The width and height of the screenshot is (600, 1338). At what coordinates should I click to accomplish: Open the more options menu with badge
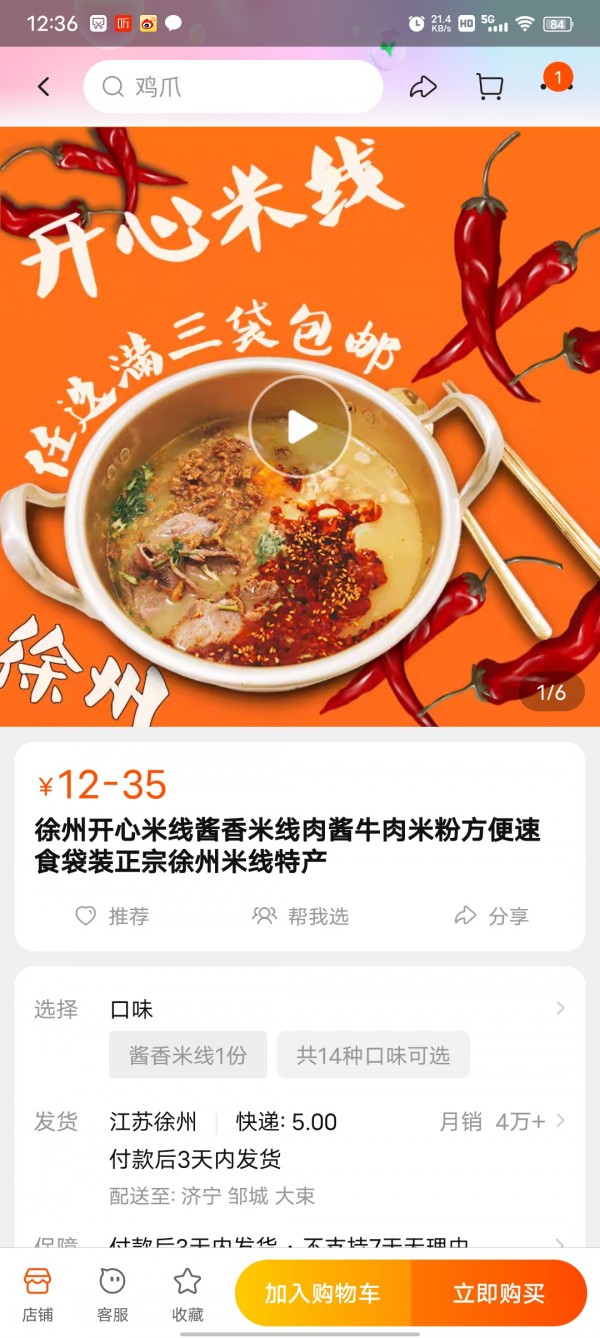pos(555,84)
